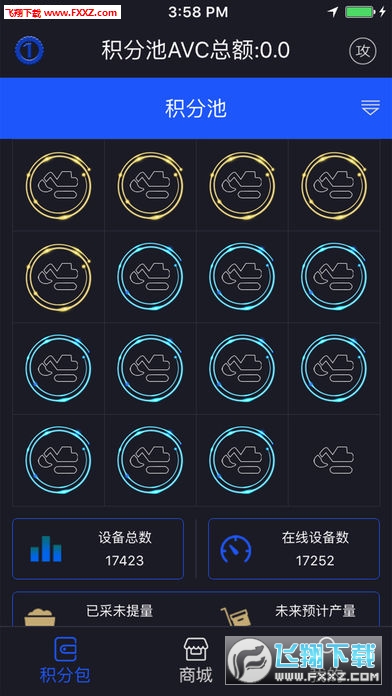Open the 商城 tab
392x696 pixels.
tap(196, 661)
